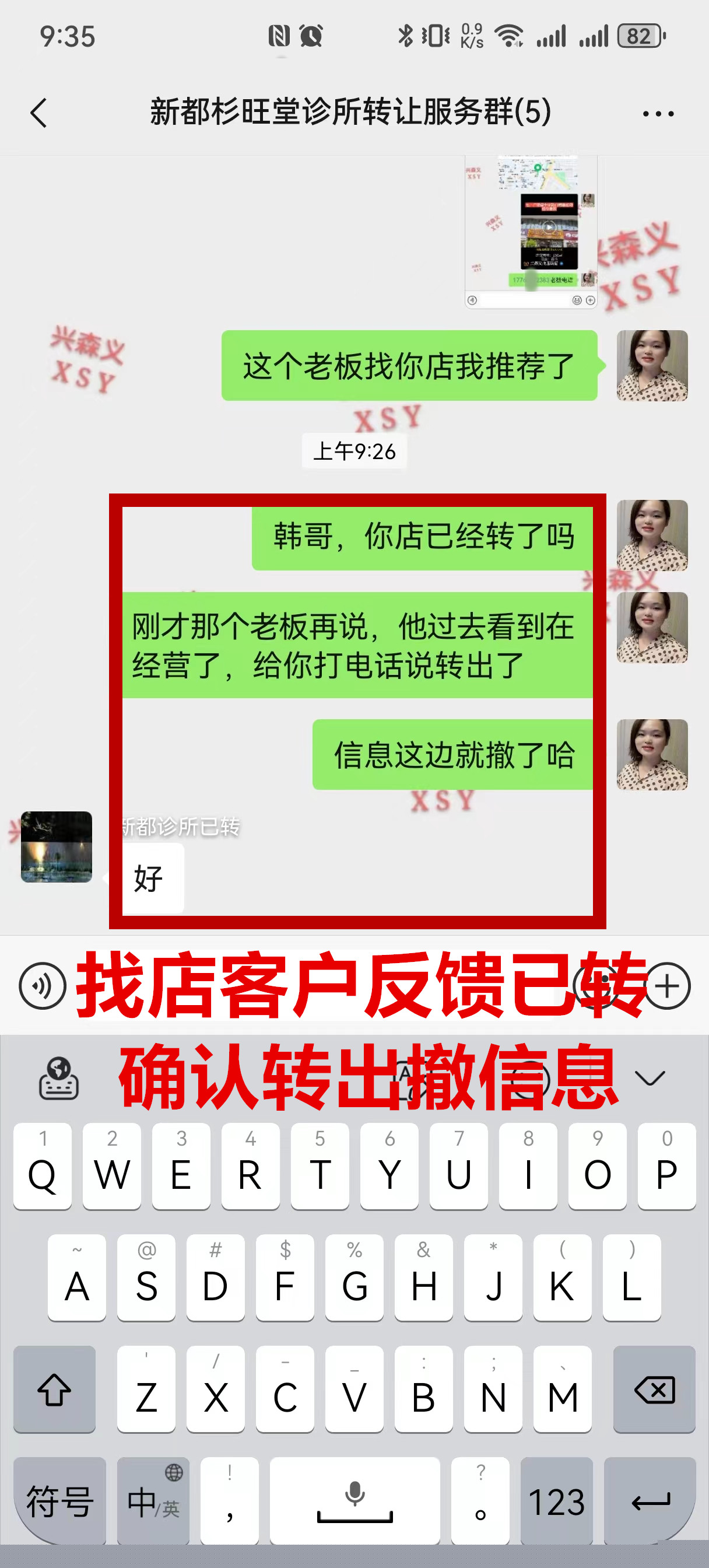Open group chat info via three dots

point(658,113)
